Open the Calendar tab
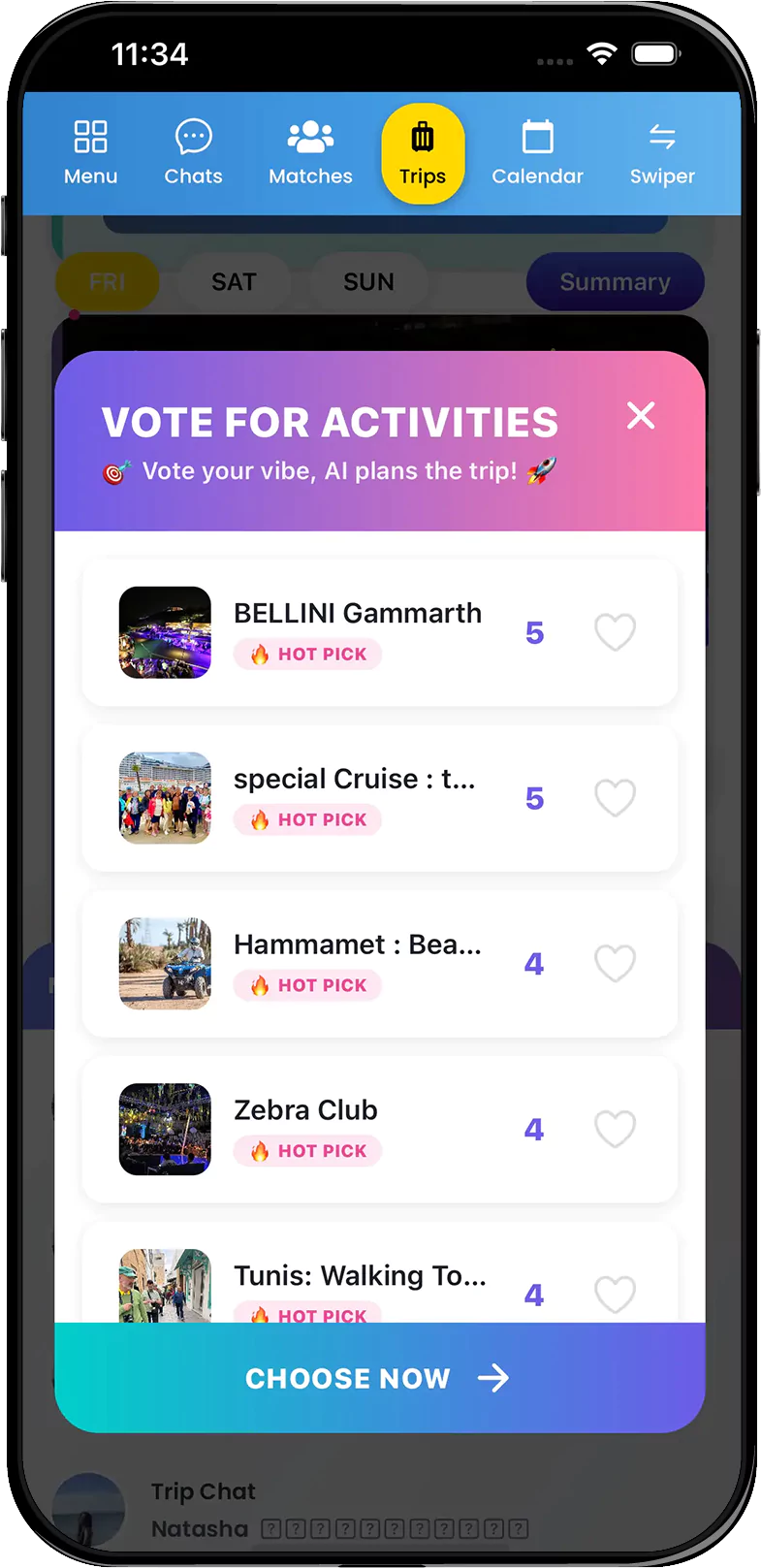The image size is (761, 1568). [537, 153]
